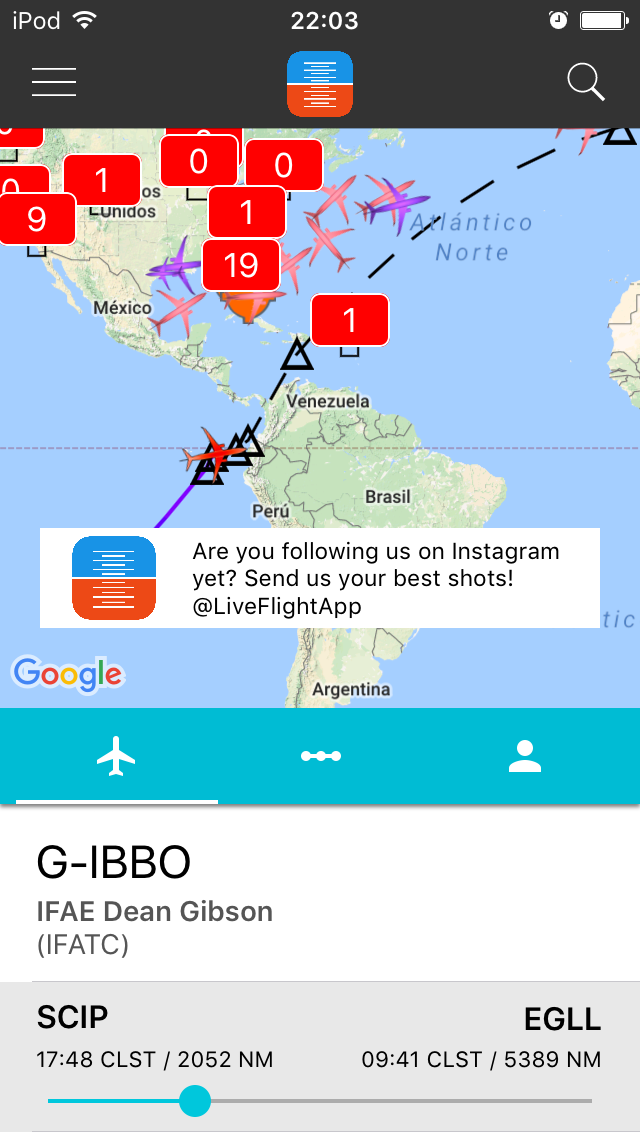The height and width of the screenshot is (1136, 640).
Task: Select the red aircraft near Peru
Action: click(214, 455)
